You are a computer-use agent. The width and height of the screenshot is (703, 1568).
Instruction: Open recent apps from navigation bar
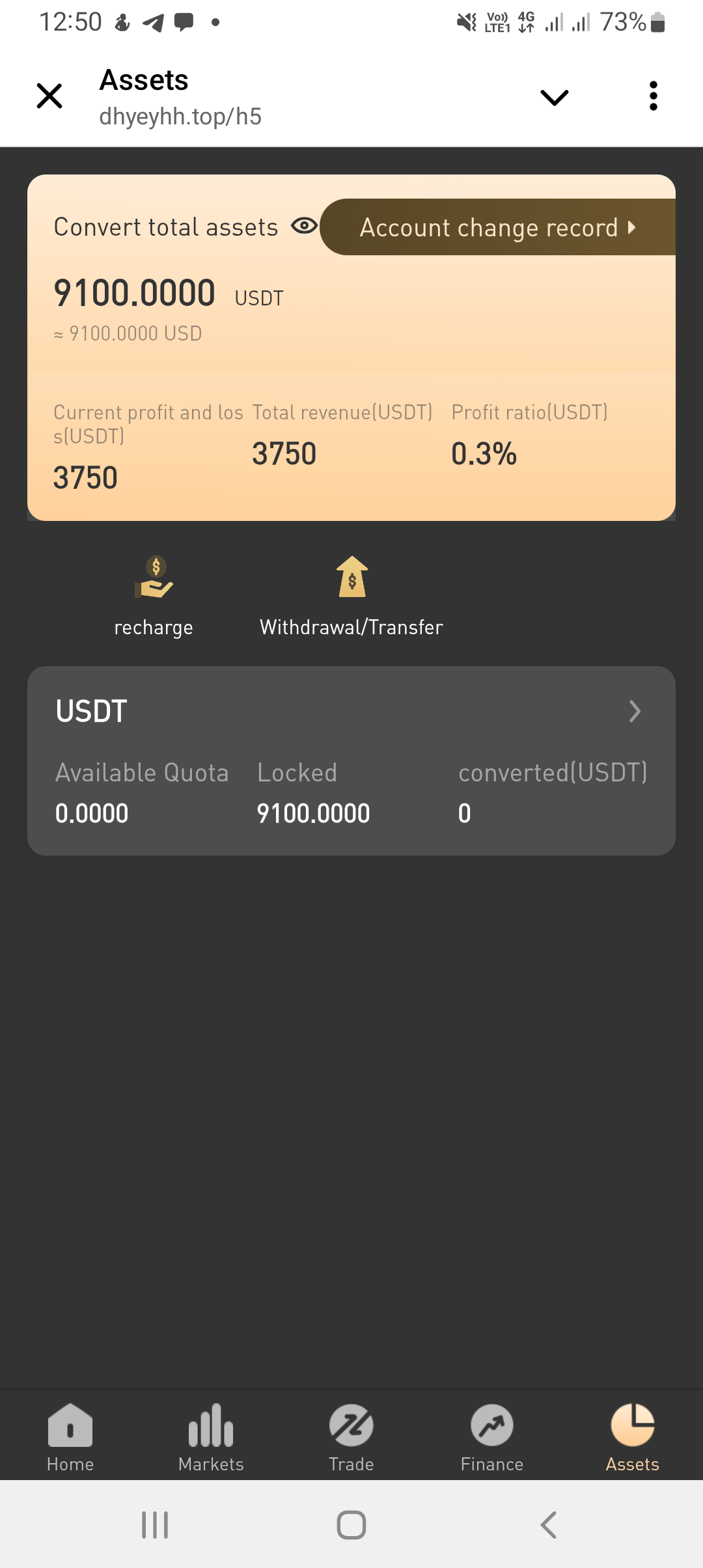coord(155,1524)
